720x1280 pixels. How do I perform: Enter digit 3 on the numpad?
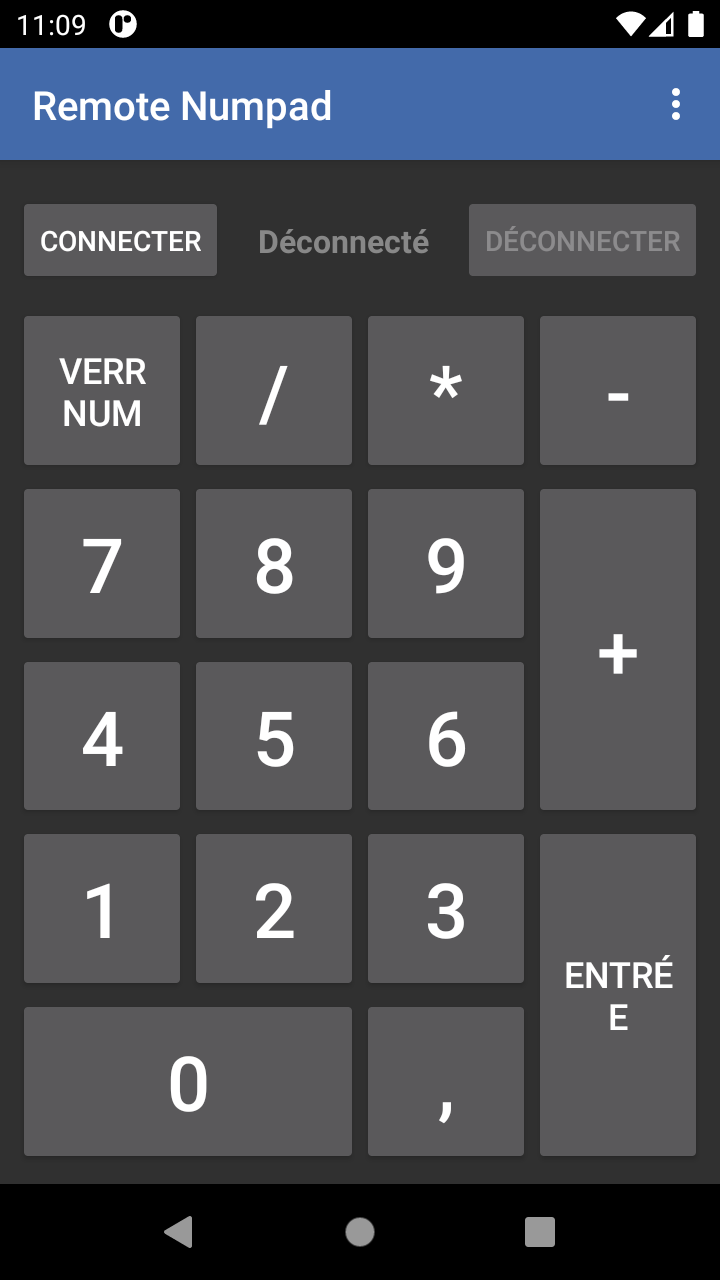(x=446, y=908)
